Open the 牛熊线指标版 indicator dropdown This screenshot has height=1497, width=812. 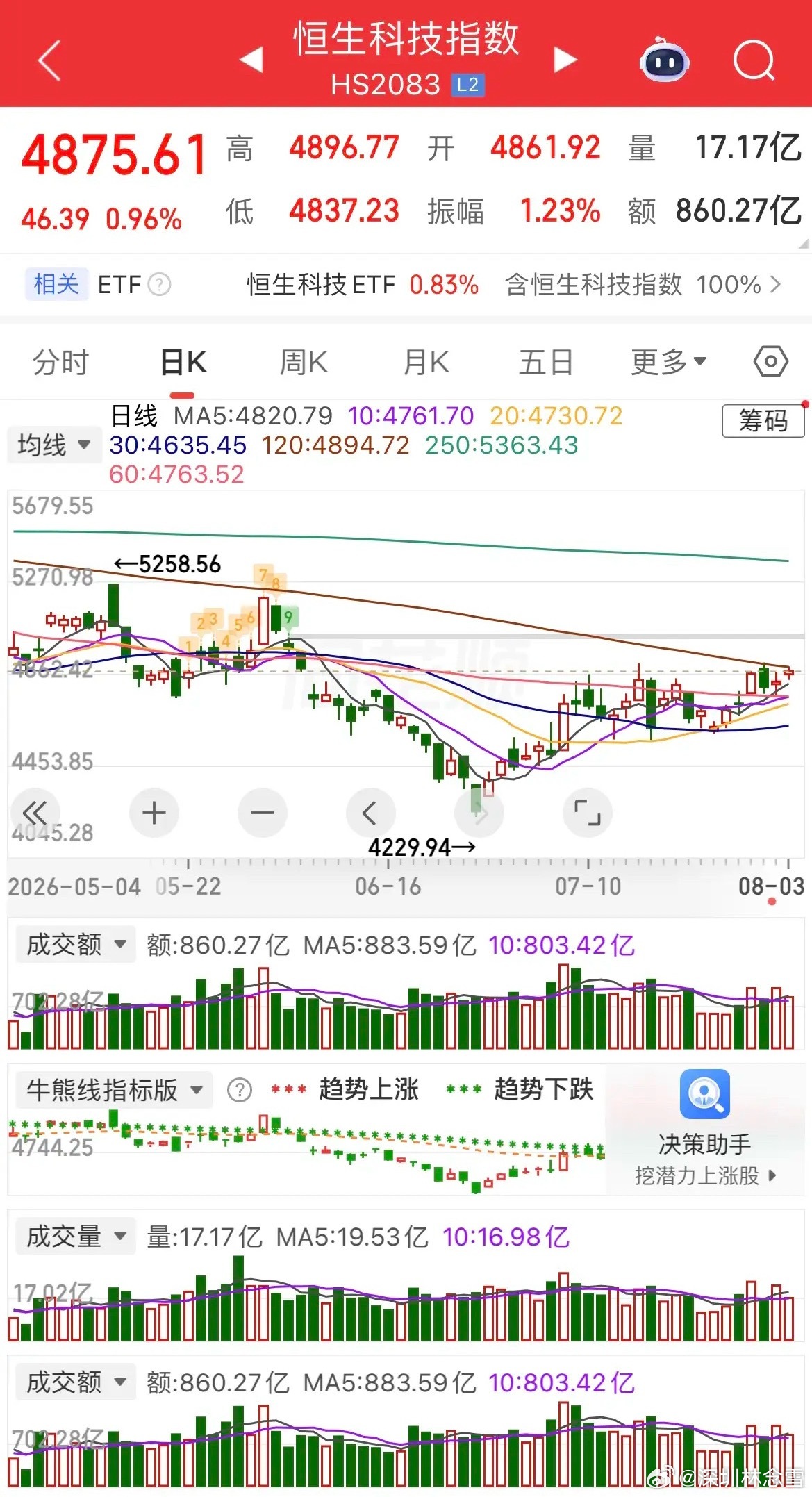[x=115, y=1090]
